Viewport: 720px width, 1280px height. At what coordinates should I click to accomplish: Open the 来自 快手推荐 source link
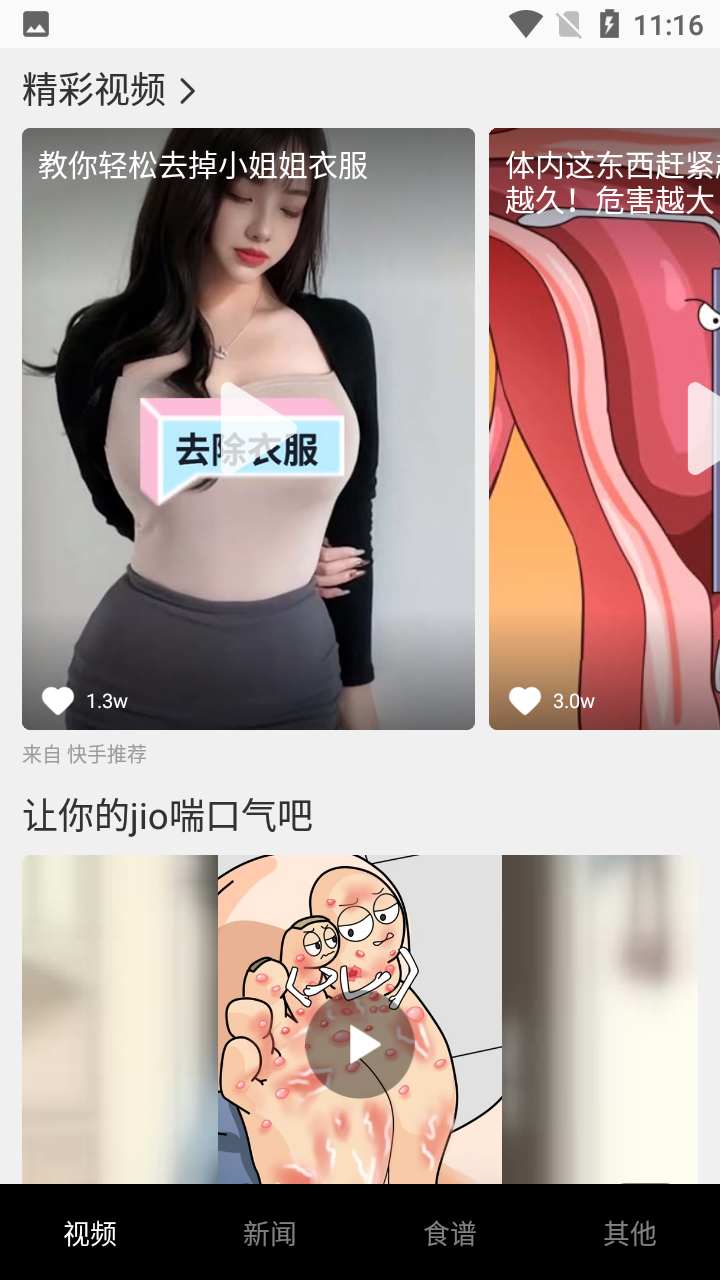(x=83, y=755)
